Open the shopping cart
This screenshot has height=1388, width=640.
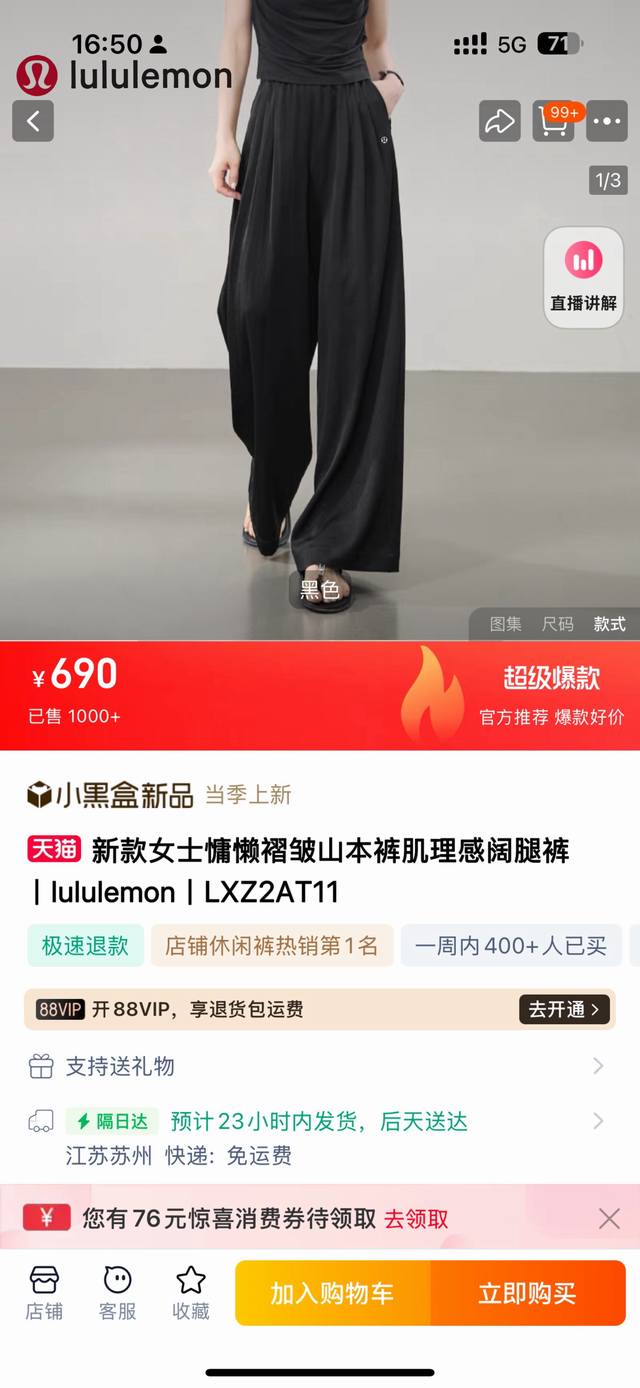554,121
